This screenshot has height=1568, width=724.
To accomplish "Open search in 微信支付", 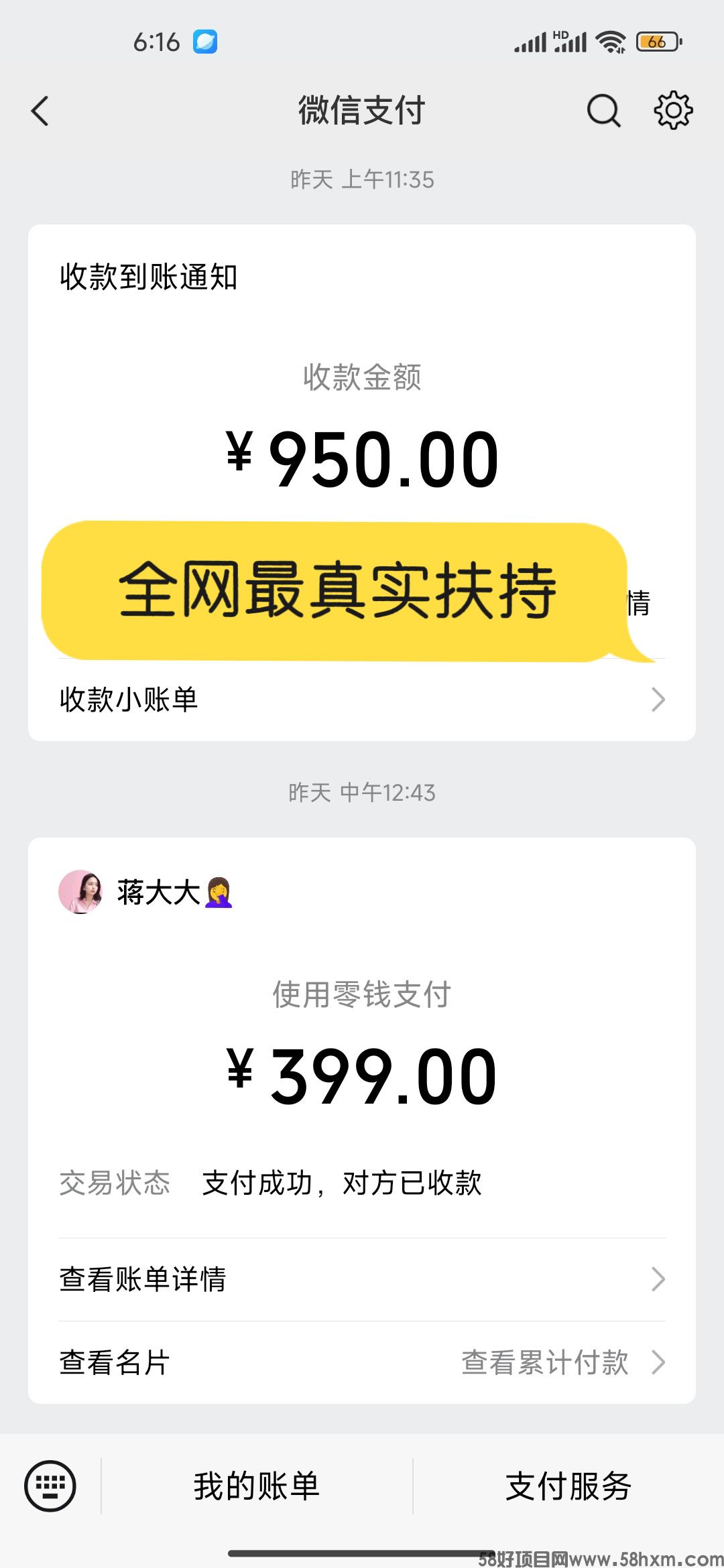I will coord(603,111).
